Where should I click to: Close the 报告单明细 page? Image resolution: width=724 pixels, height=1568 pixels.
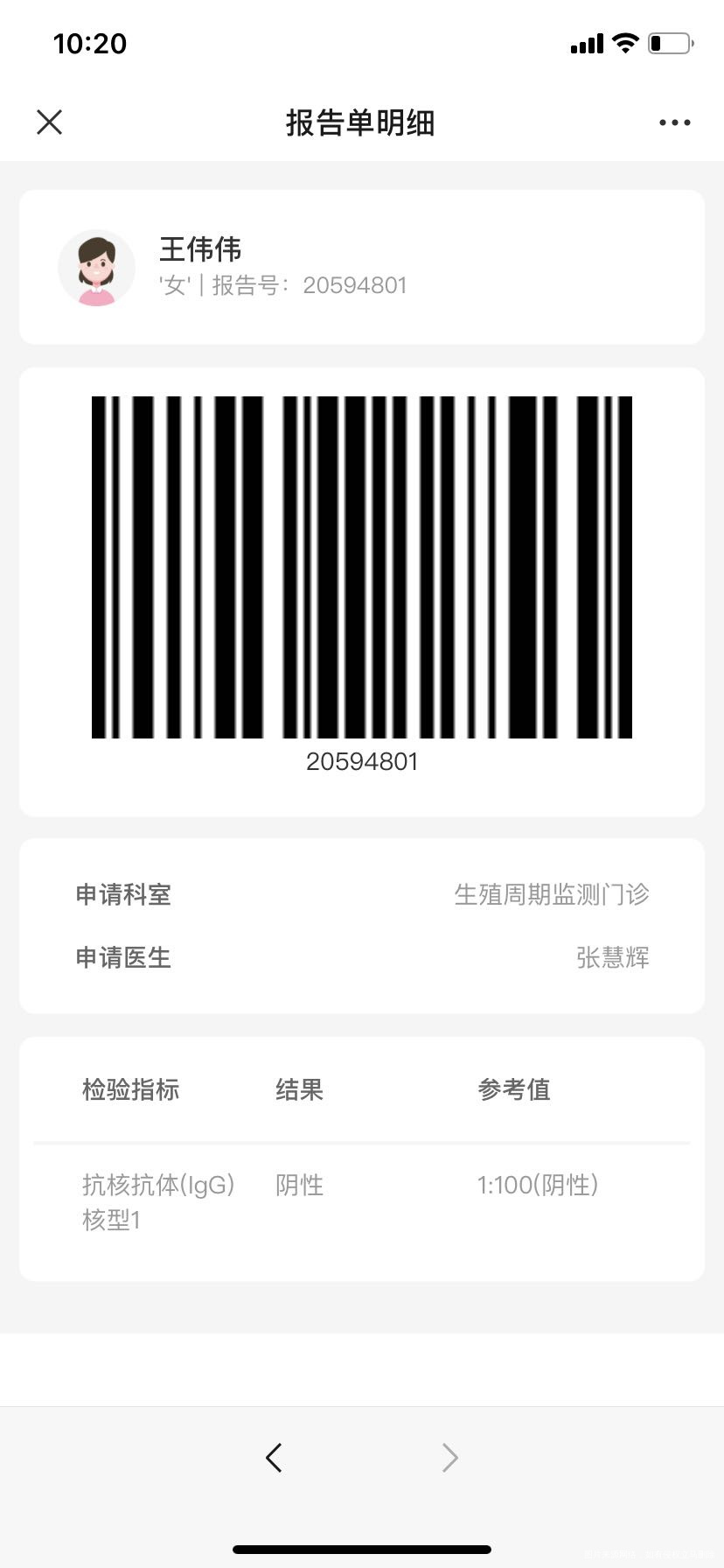(50, 122)
